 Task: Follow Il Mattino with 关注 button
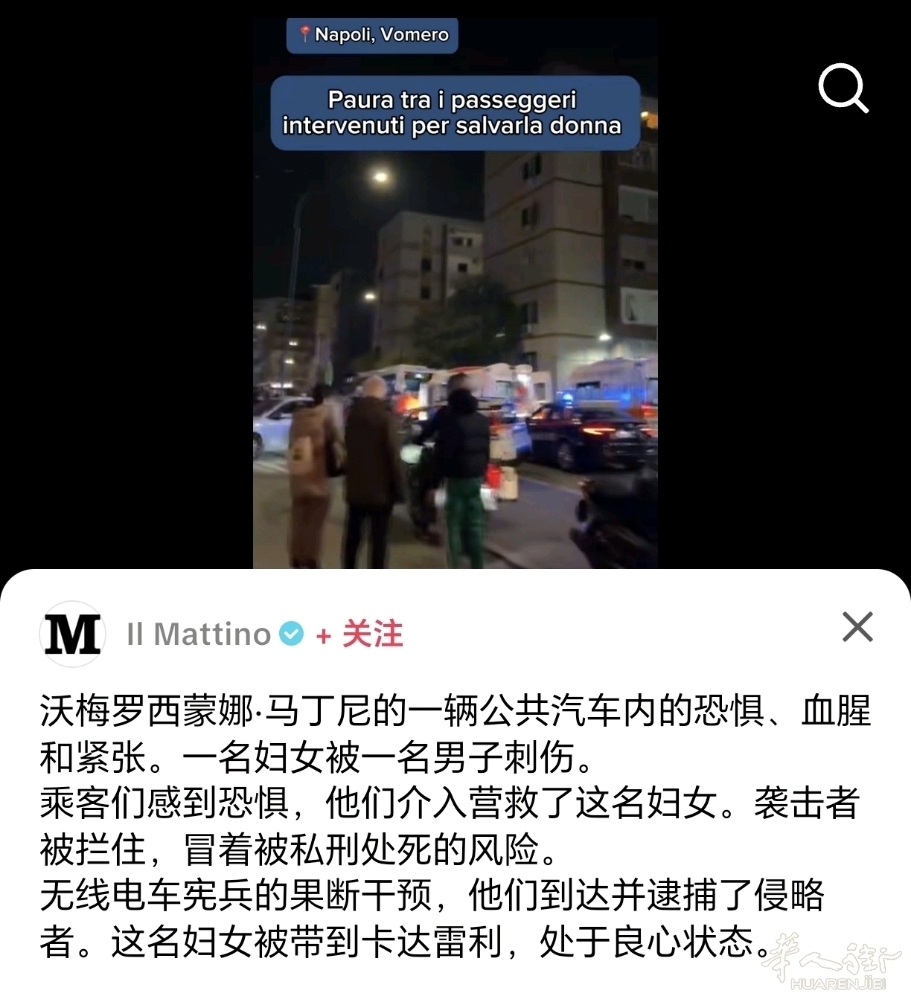[360, 634]
